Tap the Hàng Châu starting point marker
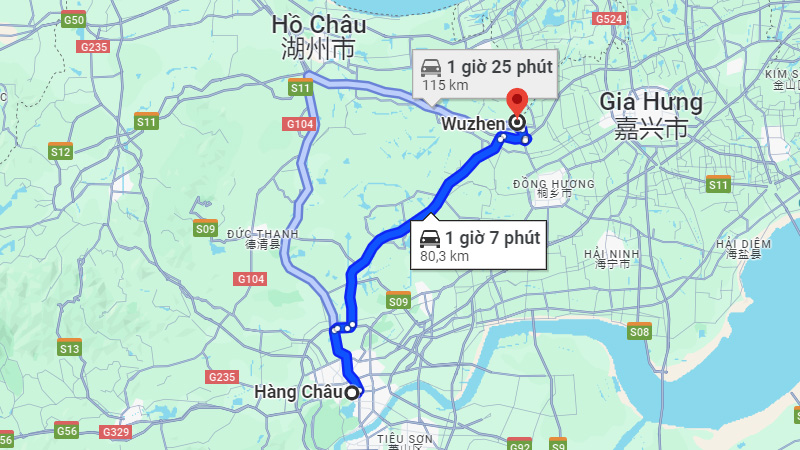This screenshot has width=800, height=450. point(351,392)
